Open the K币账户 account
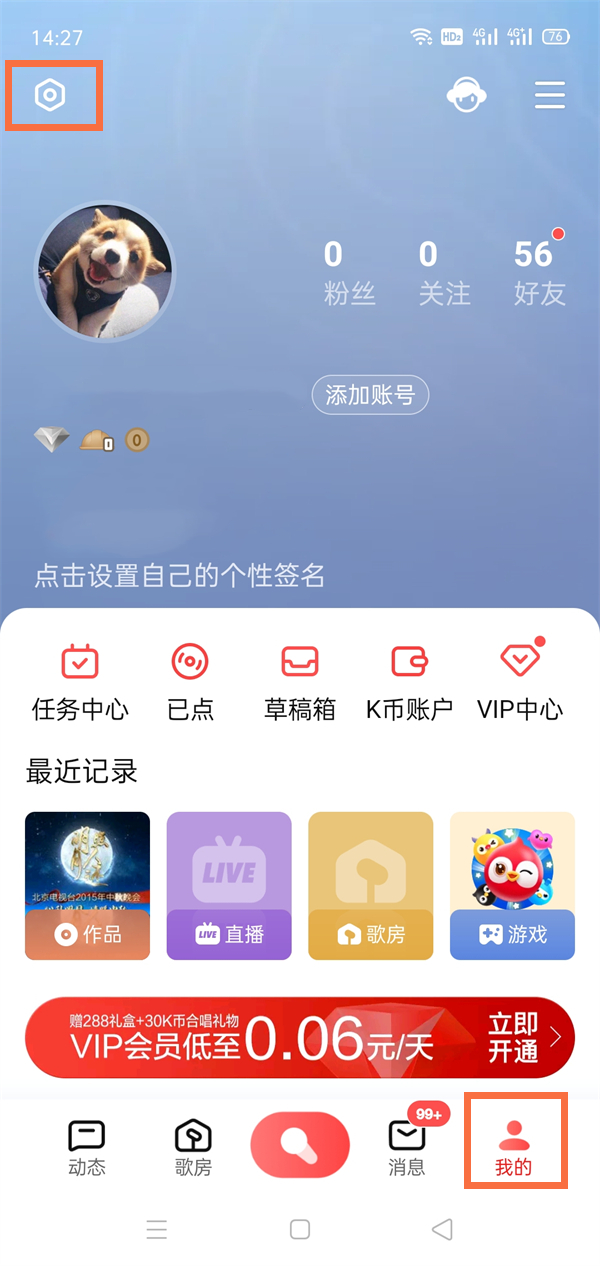 tap(409, 683)
